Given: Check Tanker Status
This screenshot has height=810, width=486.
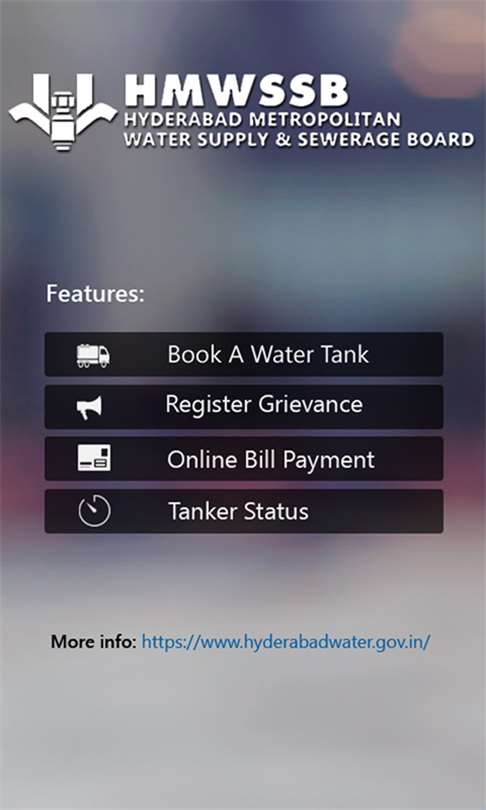Looking at the screenshot, I should [244, 511].
